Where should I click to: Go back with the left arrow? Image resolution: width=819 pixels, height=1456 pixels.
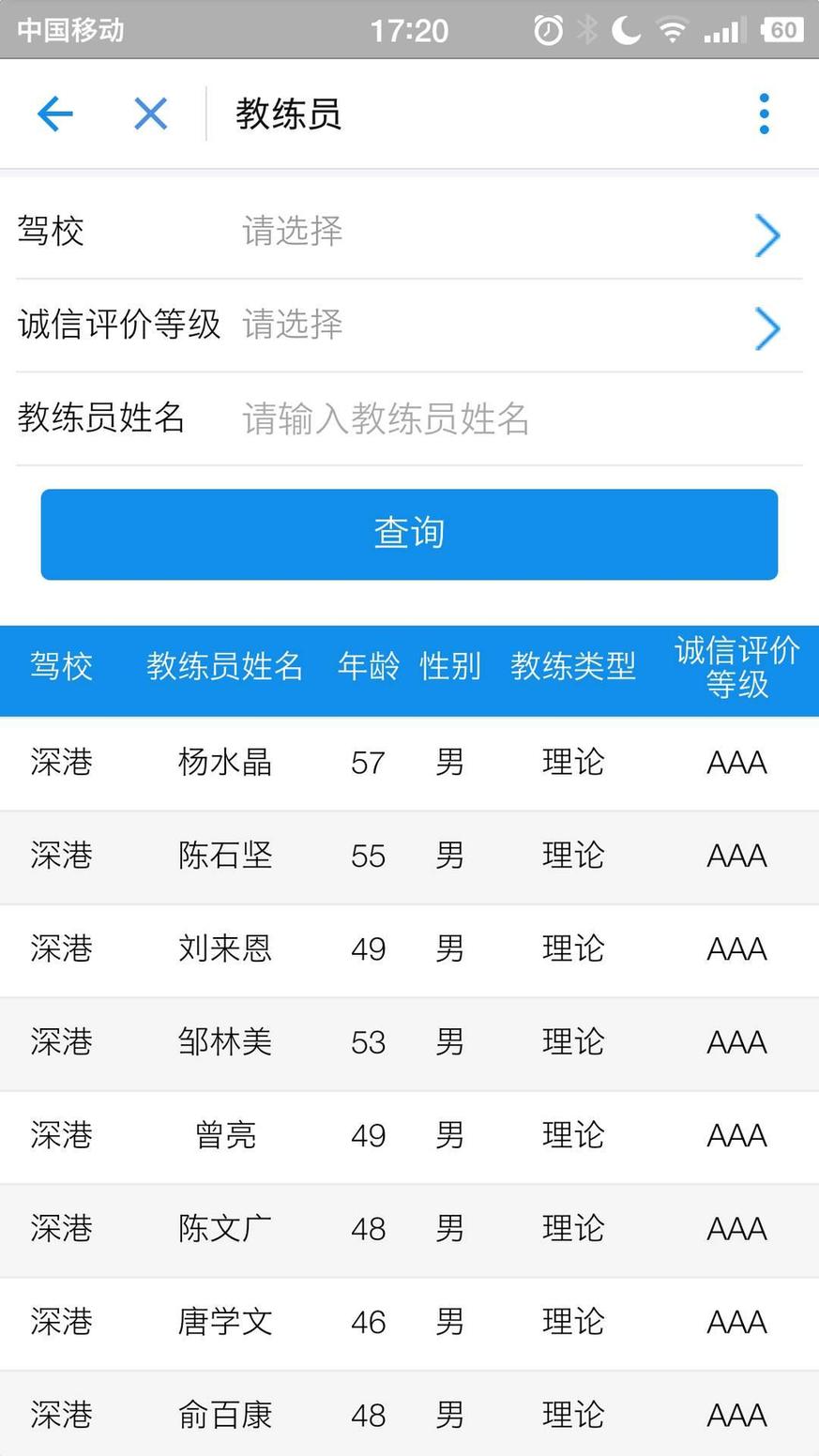(x=55, y=114)
